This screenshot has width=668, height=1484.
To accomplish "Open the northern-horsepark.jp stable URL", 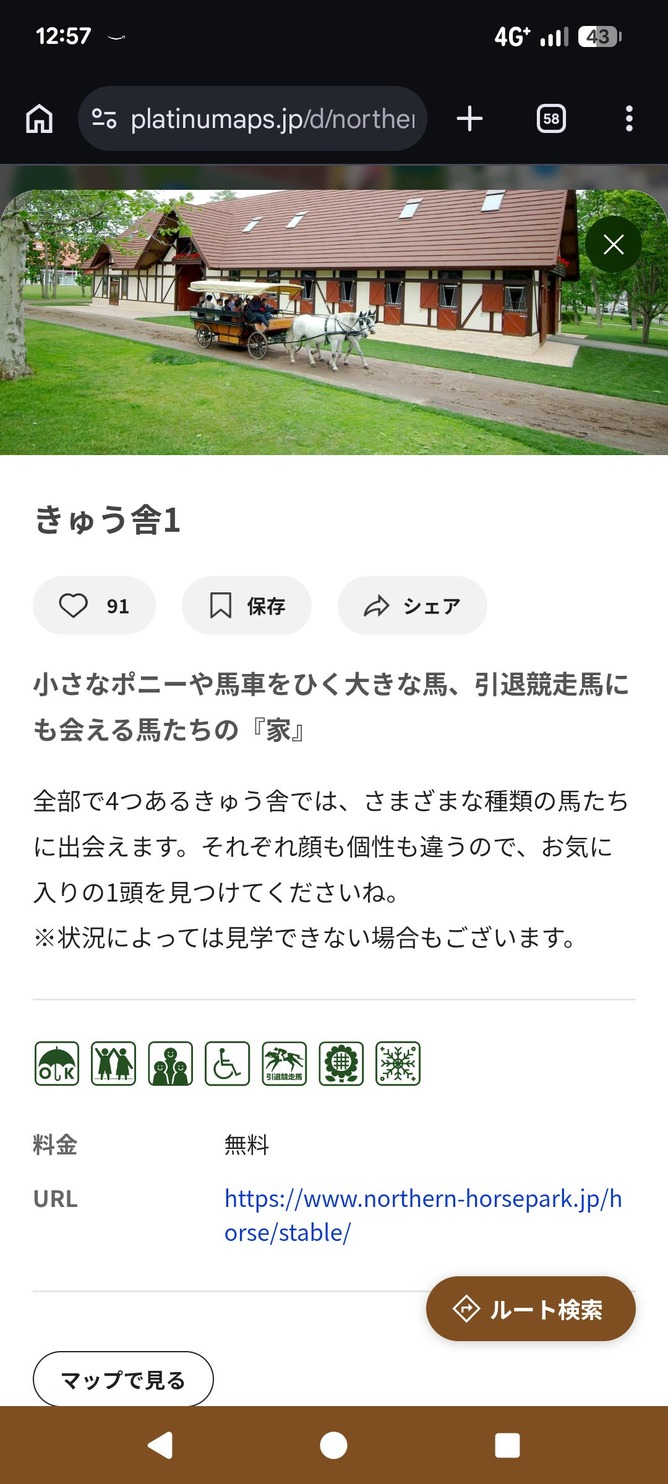I will [x=423, y=1215].
